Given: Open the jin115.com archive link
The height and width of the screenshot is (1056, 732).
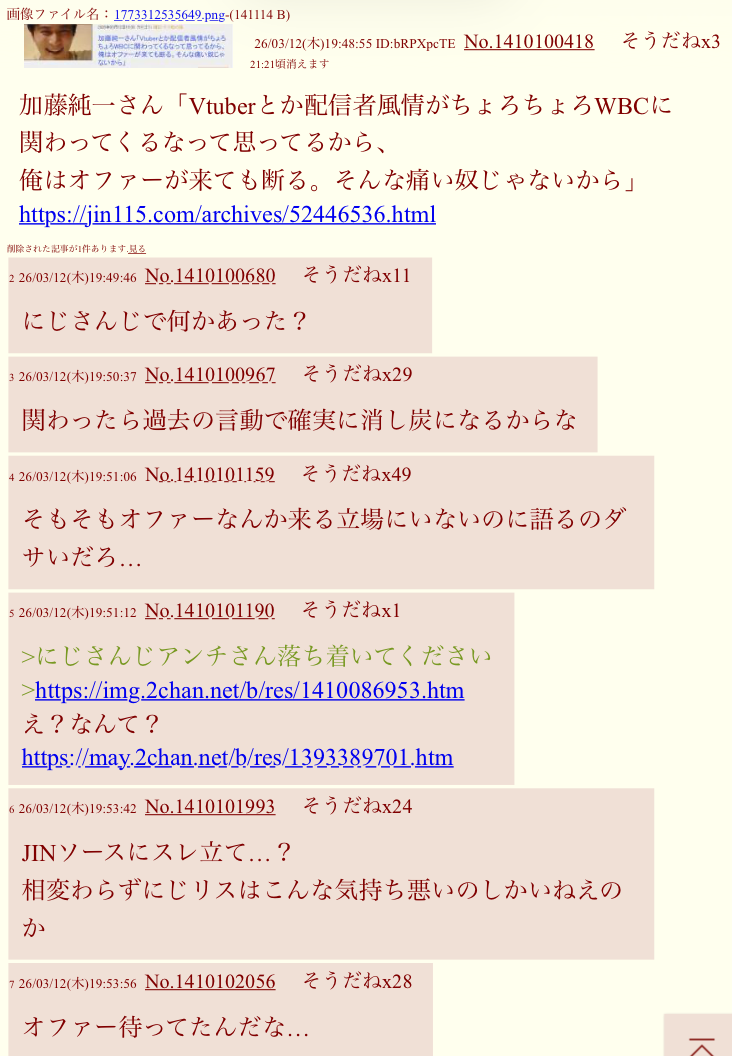Looking at the screenshot, I should (x=227, y=214).
